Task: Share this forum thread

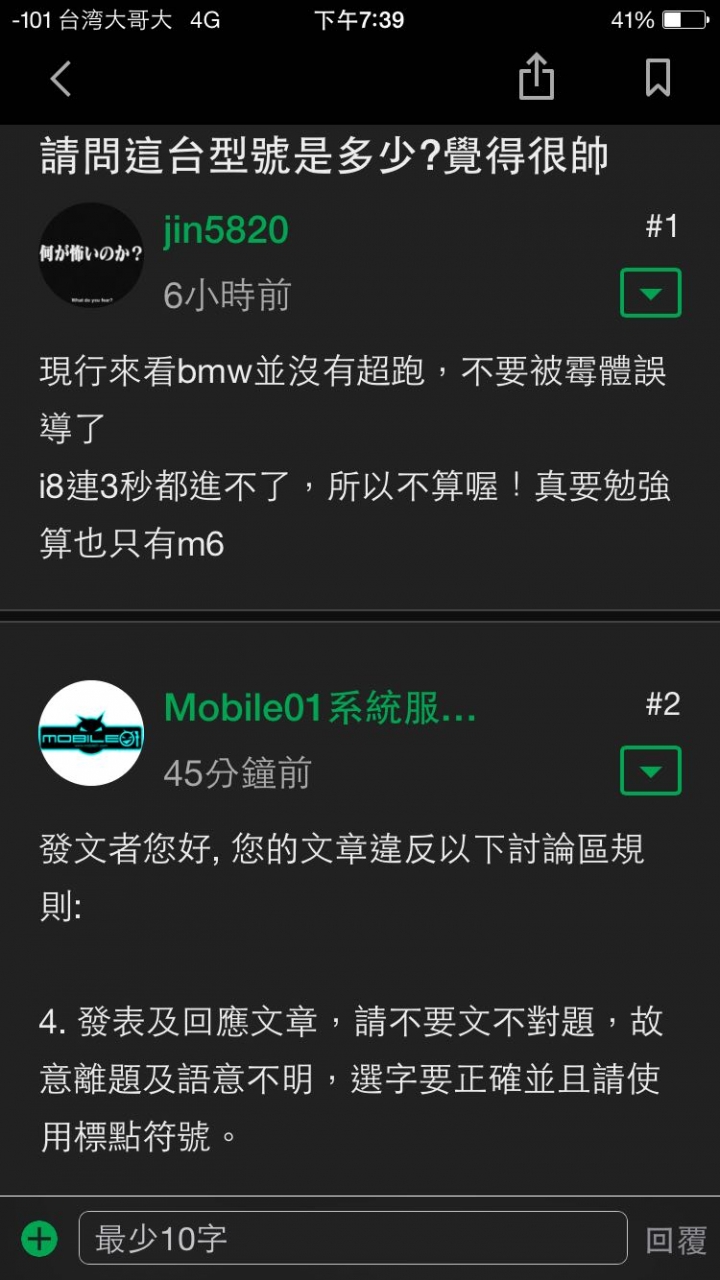Action: click(536, 77)
